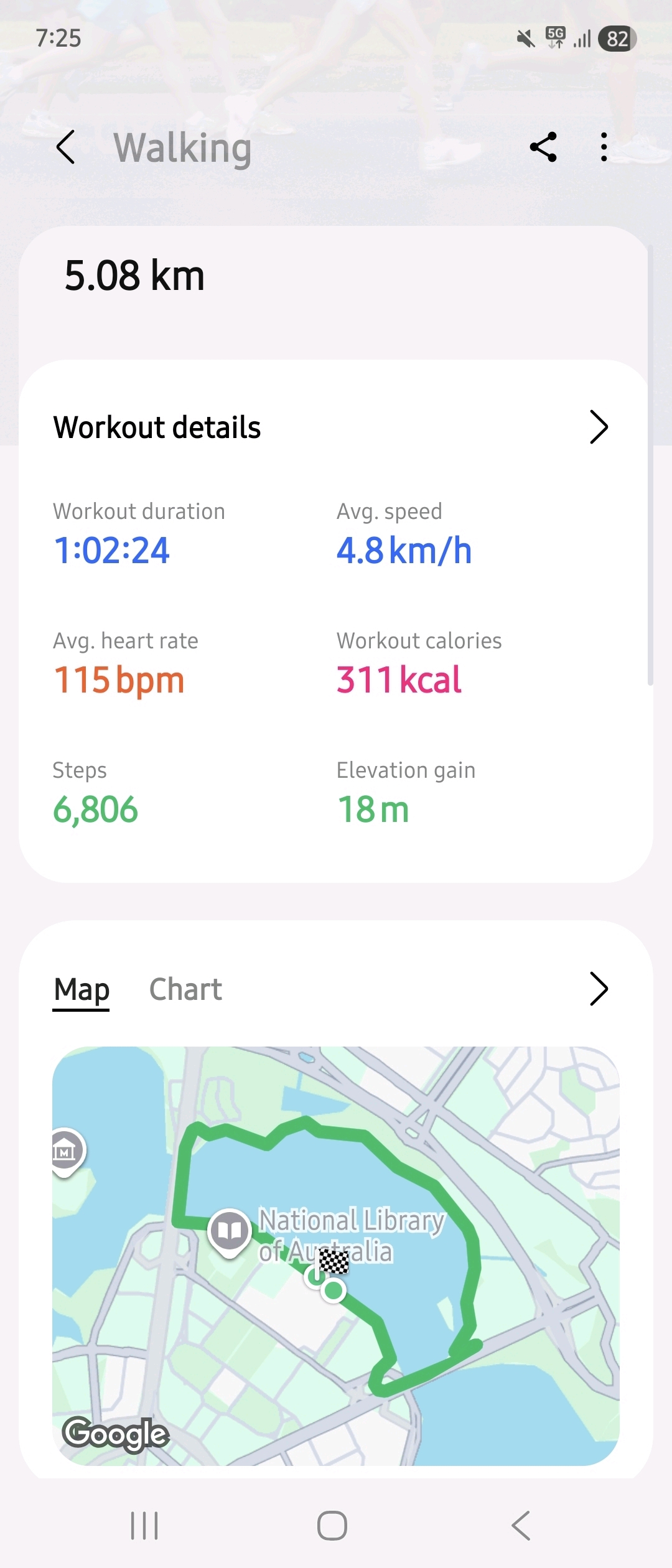Select the Map tab
The image size is (672, 1568).
tap(82, 989)
